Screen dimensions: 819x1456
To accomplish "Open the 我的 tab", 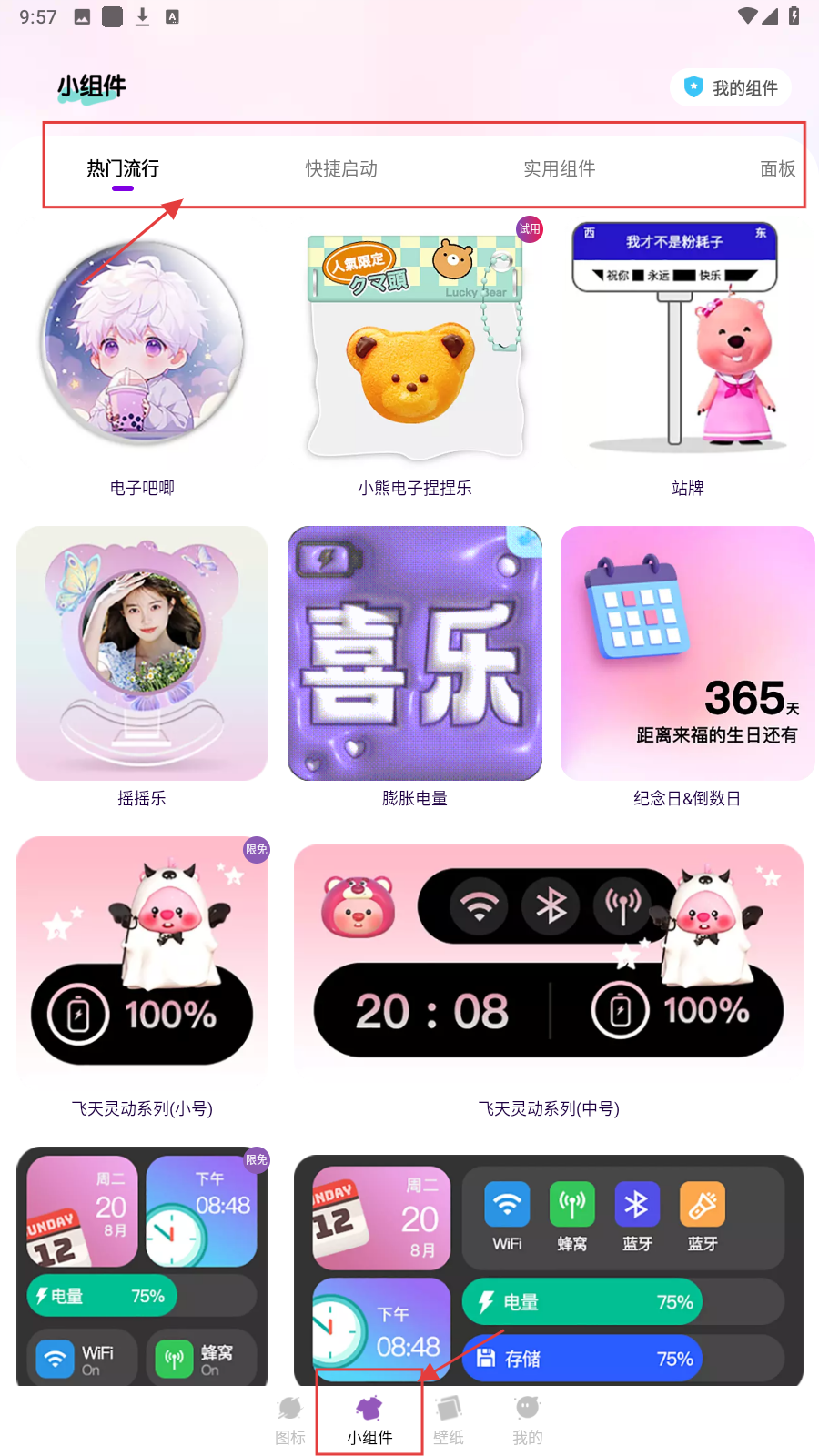I will point(528,1420).
